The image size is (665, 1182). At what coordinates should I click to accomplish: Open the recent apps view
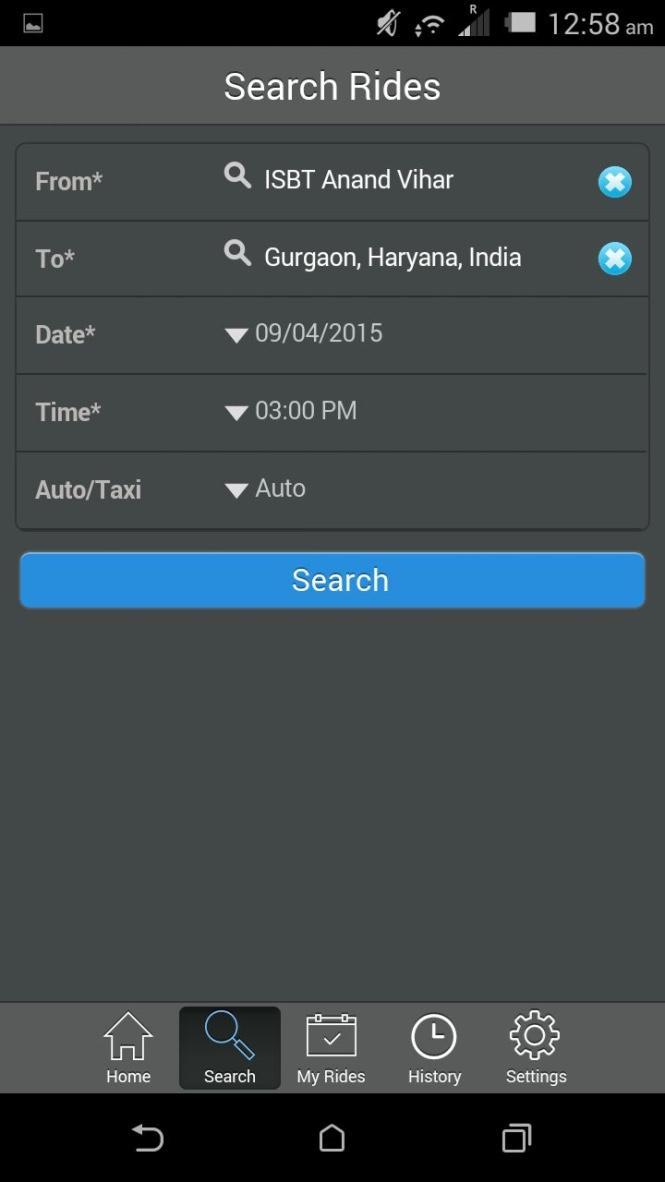516,1138
